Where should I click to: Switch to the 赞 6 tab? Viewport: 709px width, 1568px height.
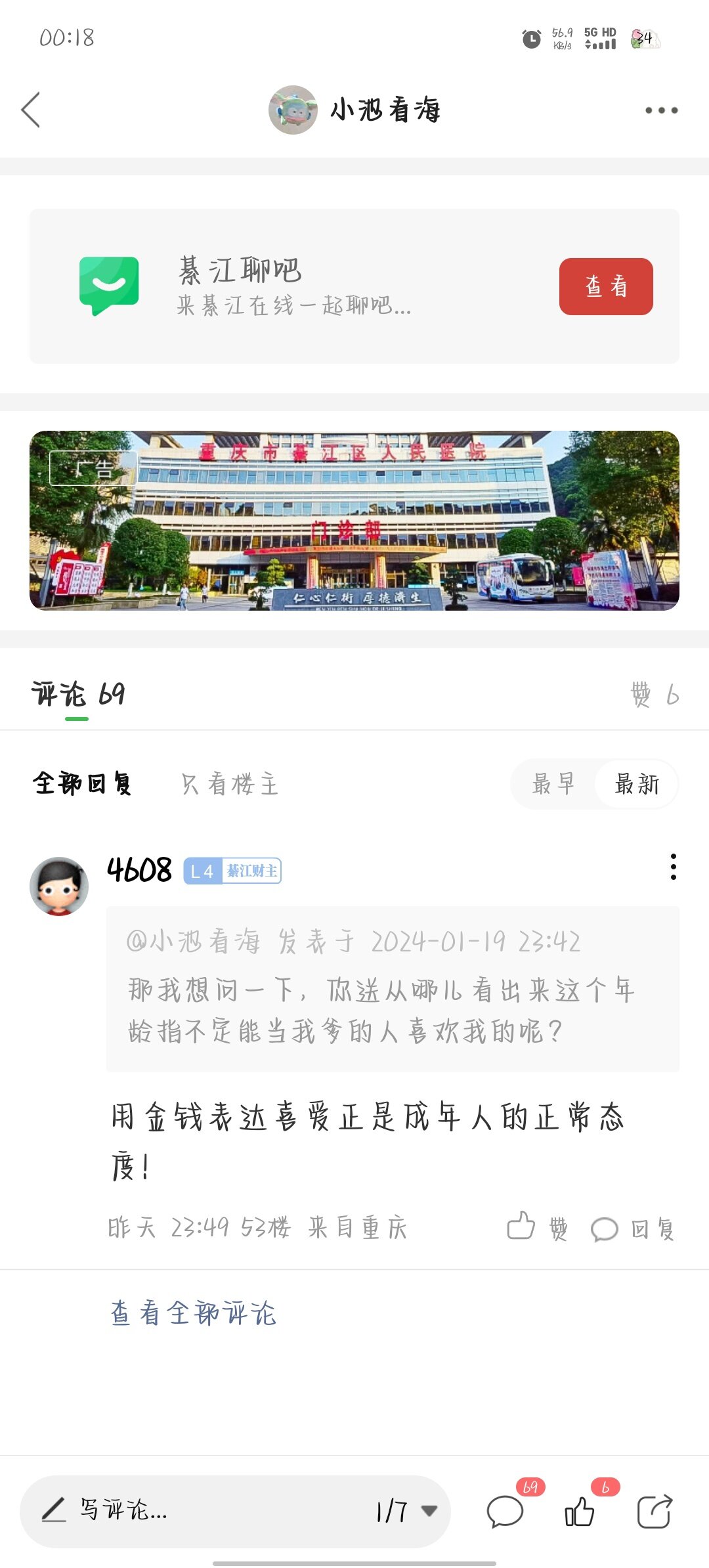click(654, 695)
